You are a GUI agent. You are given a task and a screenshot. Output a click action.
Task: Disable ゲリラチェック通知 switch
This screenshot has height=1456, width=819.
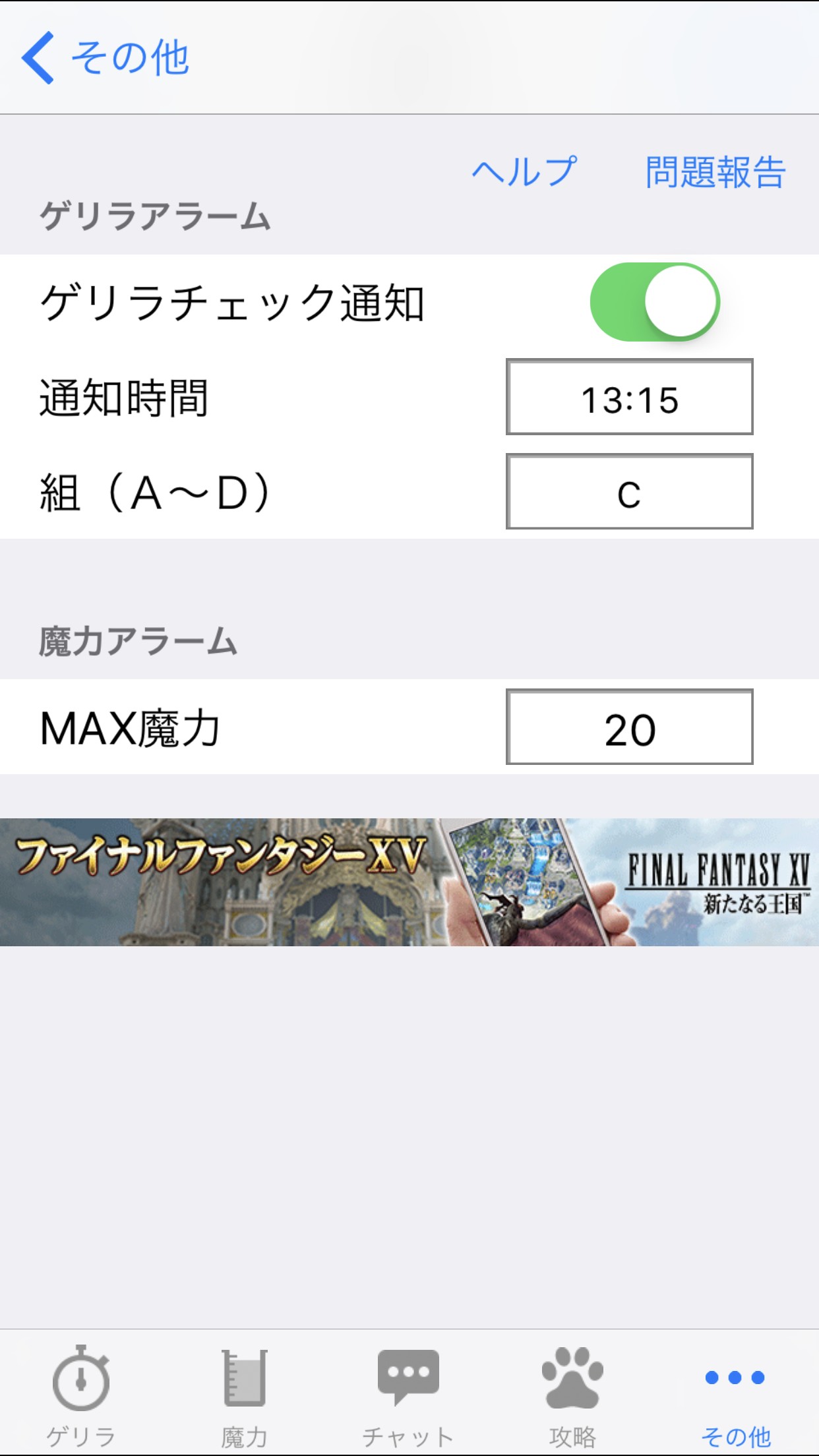654,302
